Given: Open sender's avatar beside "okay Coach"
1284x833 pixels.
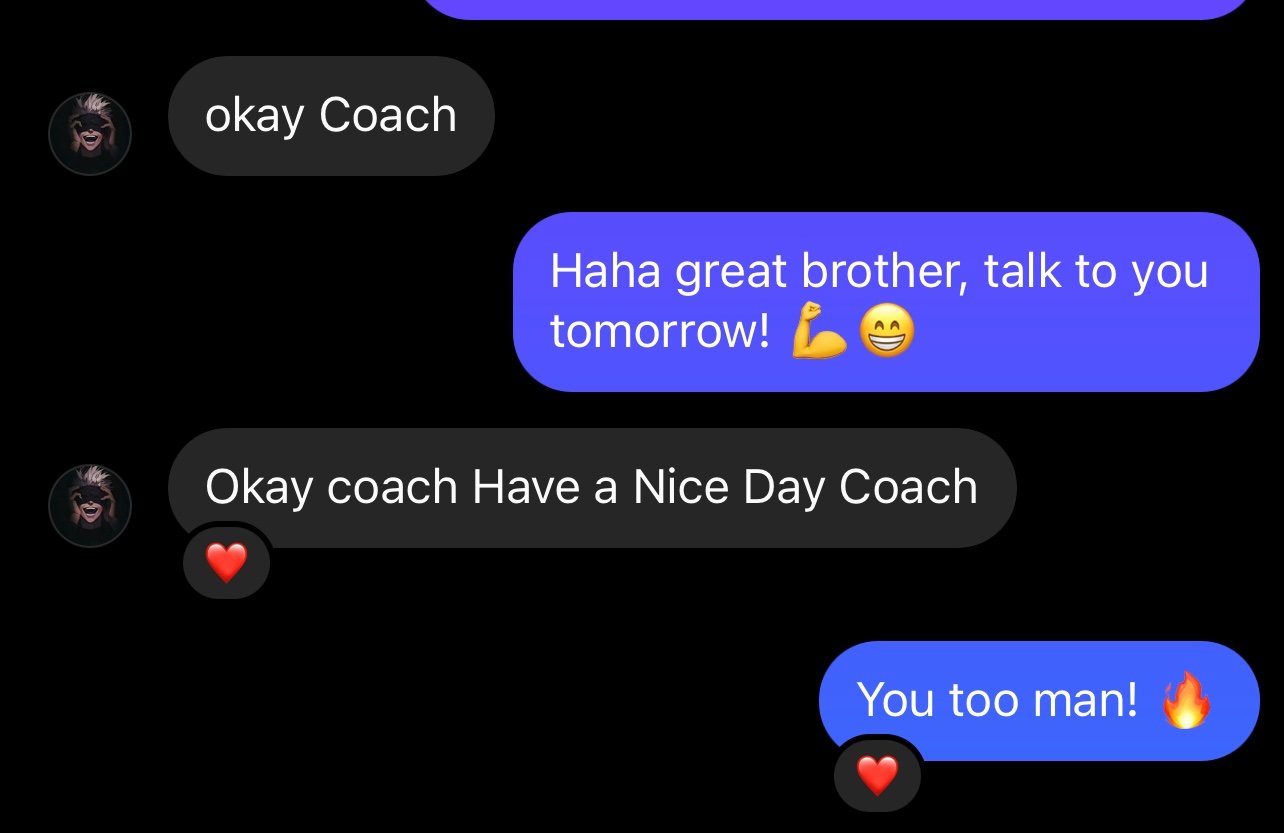Looking at the screenshot, I should 90,134.
